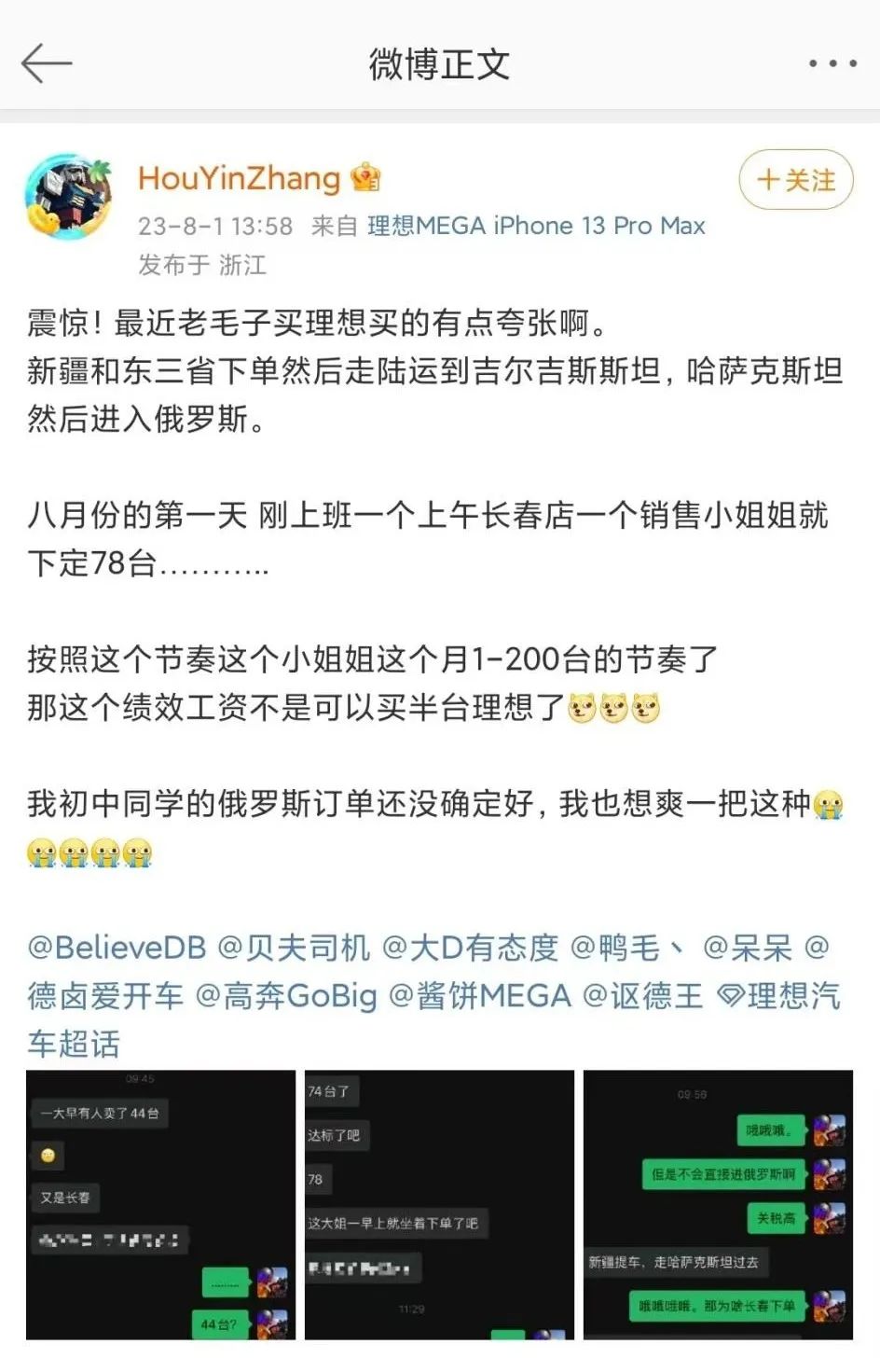View chat screenshot mentioning 44台

click(x=160, y=1204)
